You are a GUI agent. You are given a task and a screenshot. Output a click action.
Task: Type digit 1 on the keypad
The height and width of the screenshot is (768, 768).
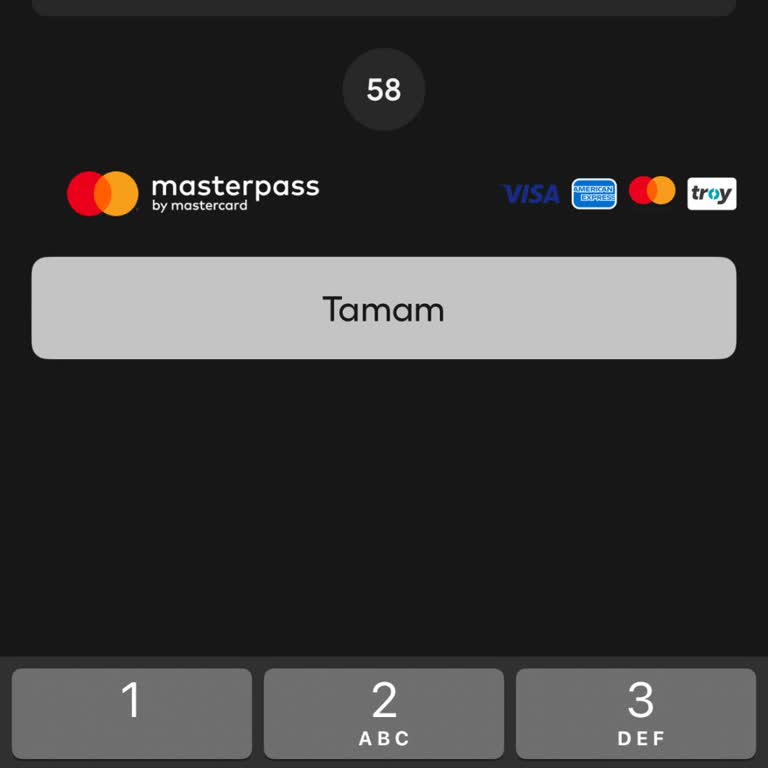[x=132, y=713]
